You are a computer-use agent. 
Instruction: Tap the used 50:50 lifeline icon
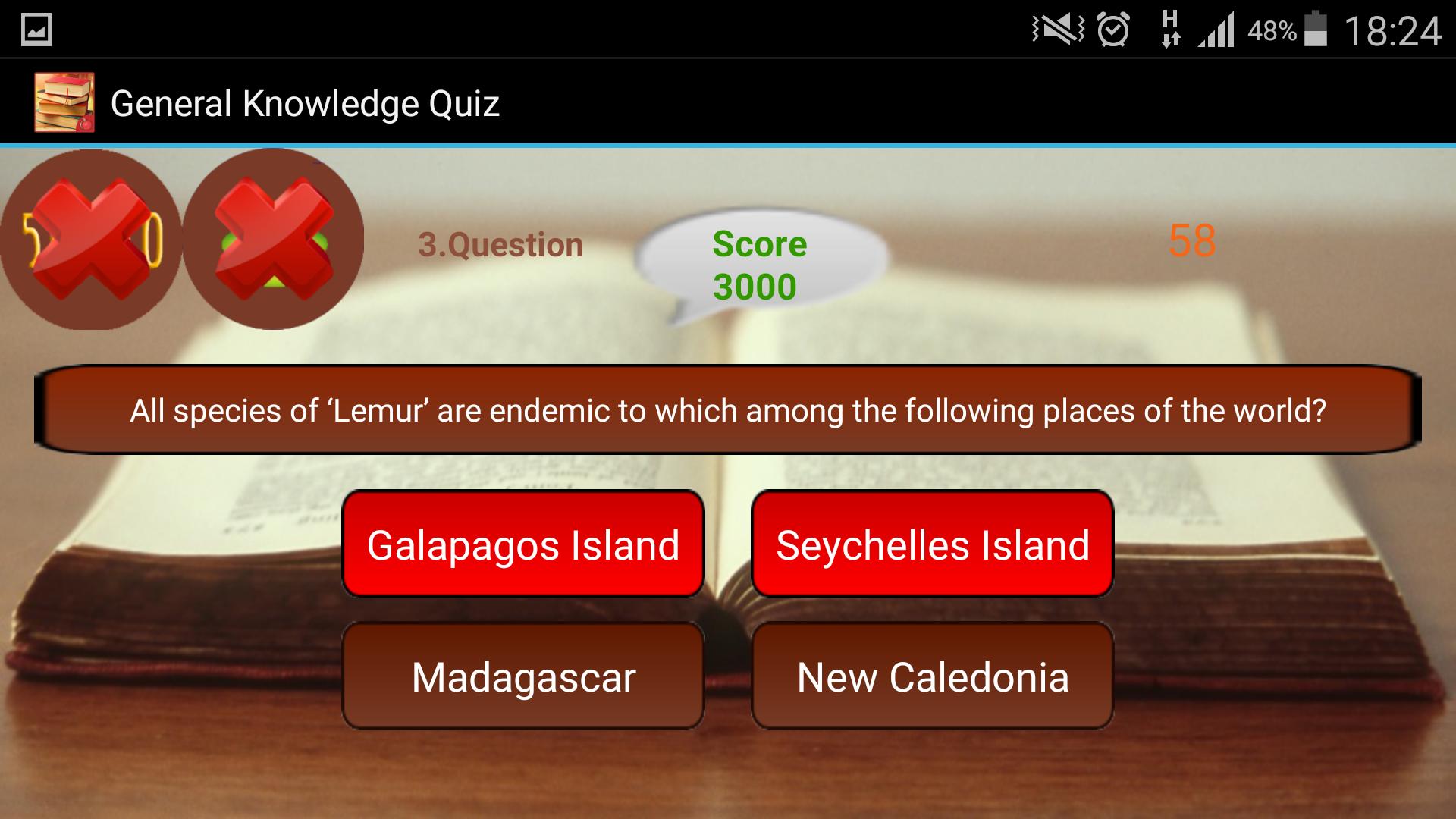(x=91, y=240)
